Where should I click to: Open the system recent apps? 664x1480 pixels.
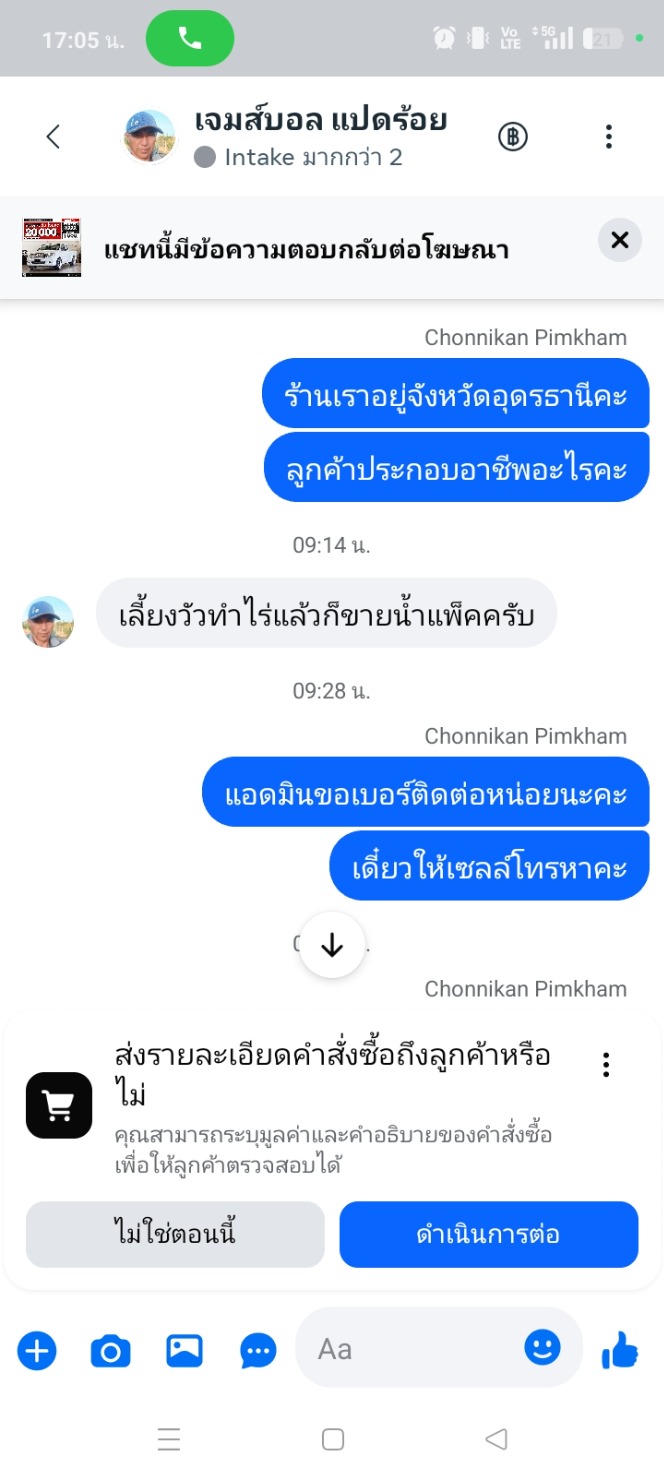tap(169, 1439)
